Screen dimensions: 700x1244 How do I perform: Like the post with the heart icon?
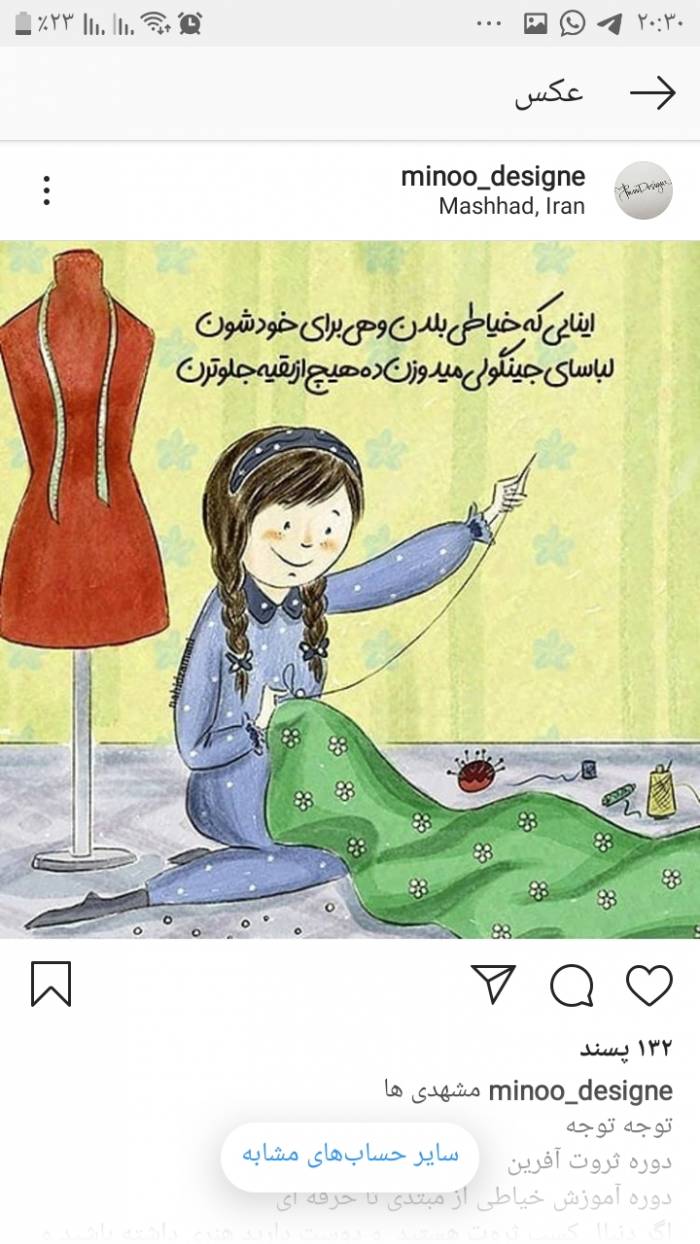pos(649,985)
